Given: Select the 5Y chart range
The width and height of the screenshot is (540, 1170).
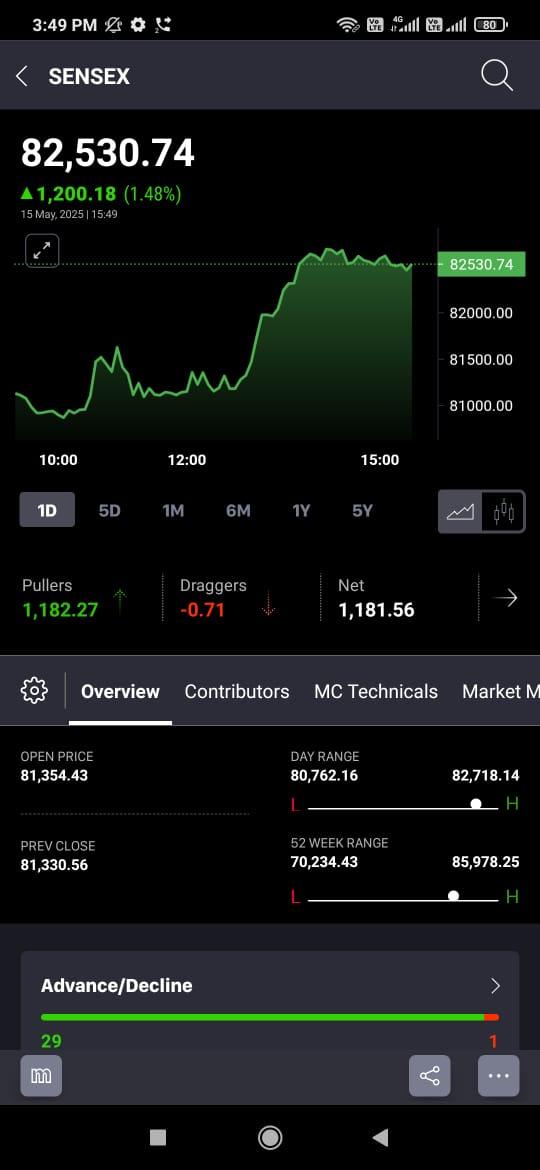Looking at the screenshot, I should pyautogui.click(x=362, y=511).
